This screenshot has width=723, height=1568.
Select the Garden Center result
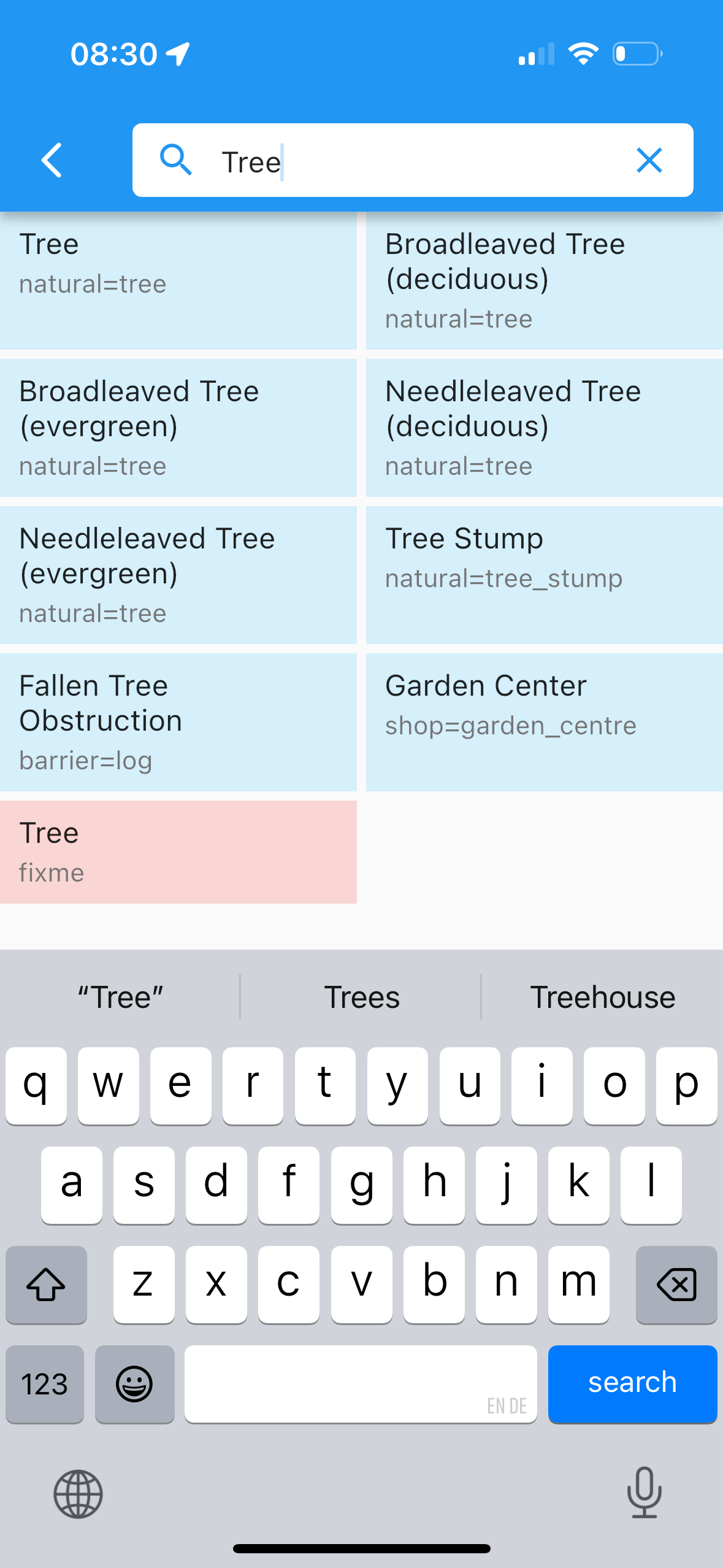click(x=544, y=722)
